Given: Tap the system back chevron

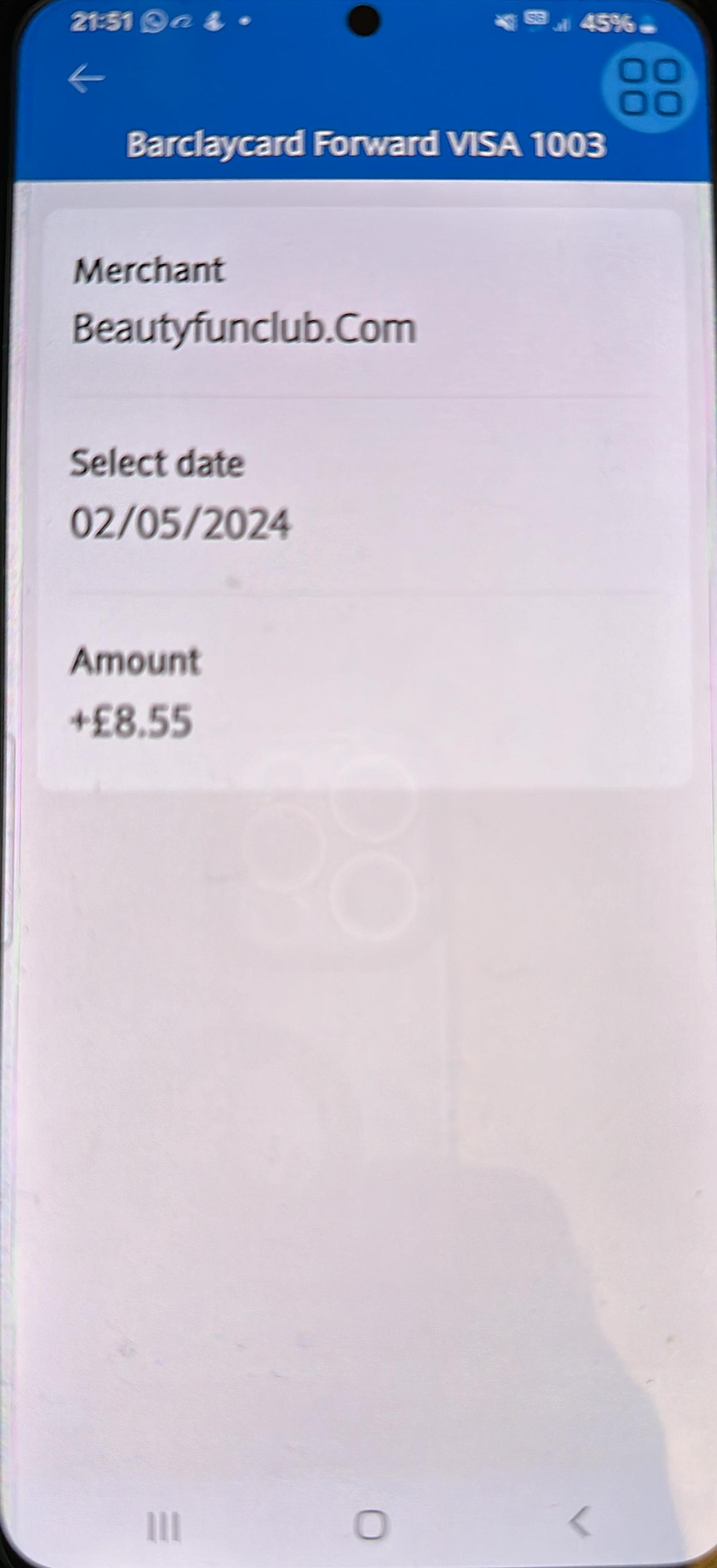Looking at the screenshot, I should pyautogui.click(x=580, y=1522).
